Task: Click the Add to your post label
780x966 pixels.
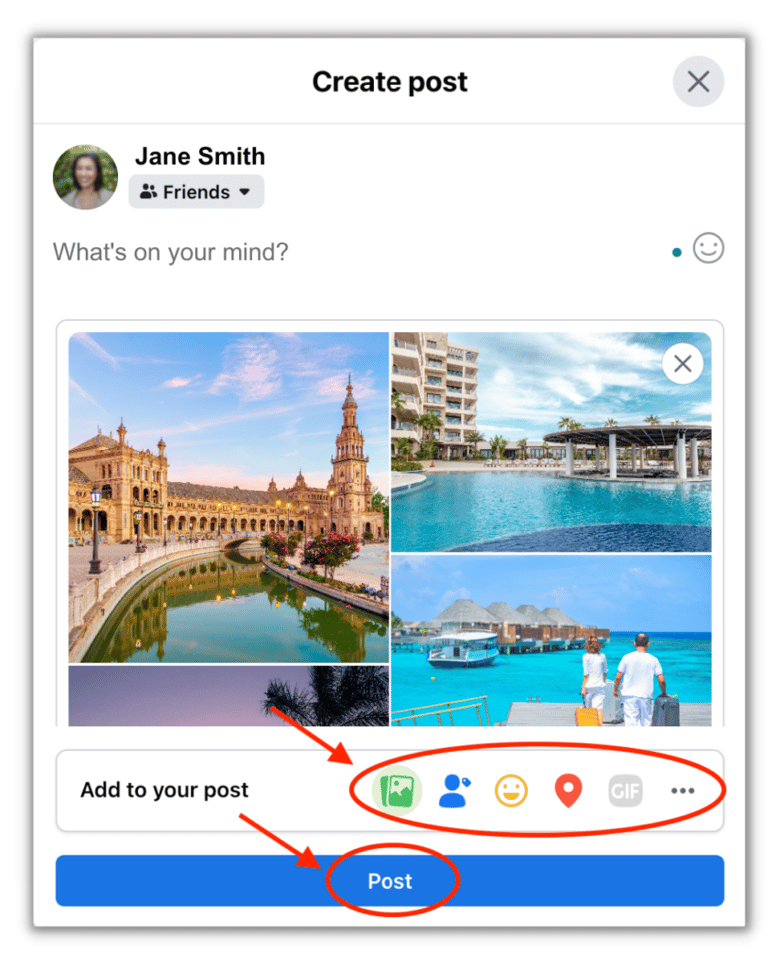Action: point(163,790)
